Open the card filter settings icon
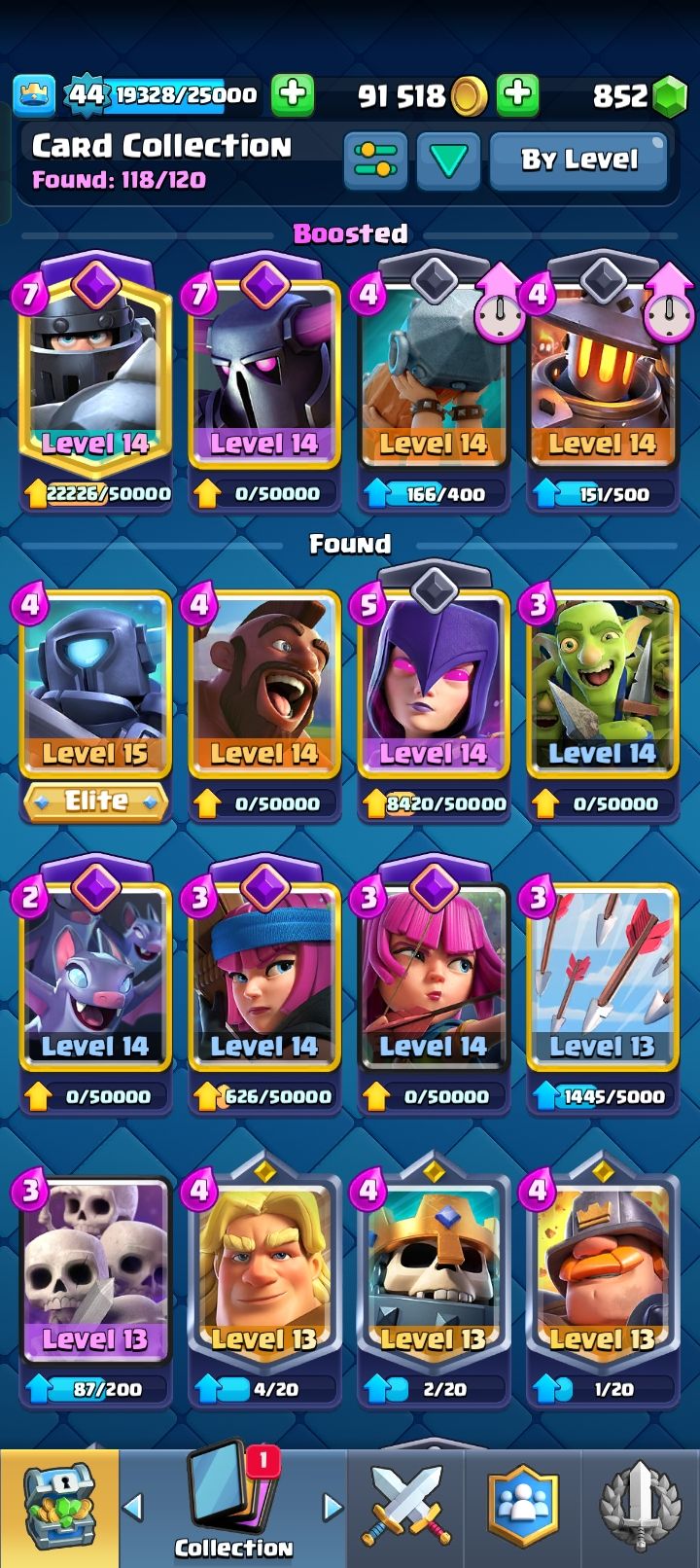 coord(375,160)
